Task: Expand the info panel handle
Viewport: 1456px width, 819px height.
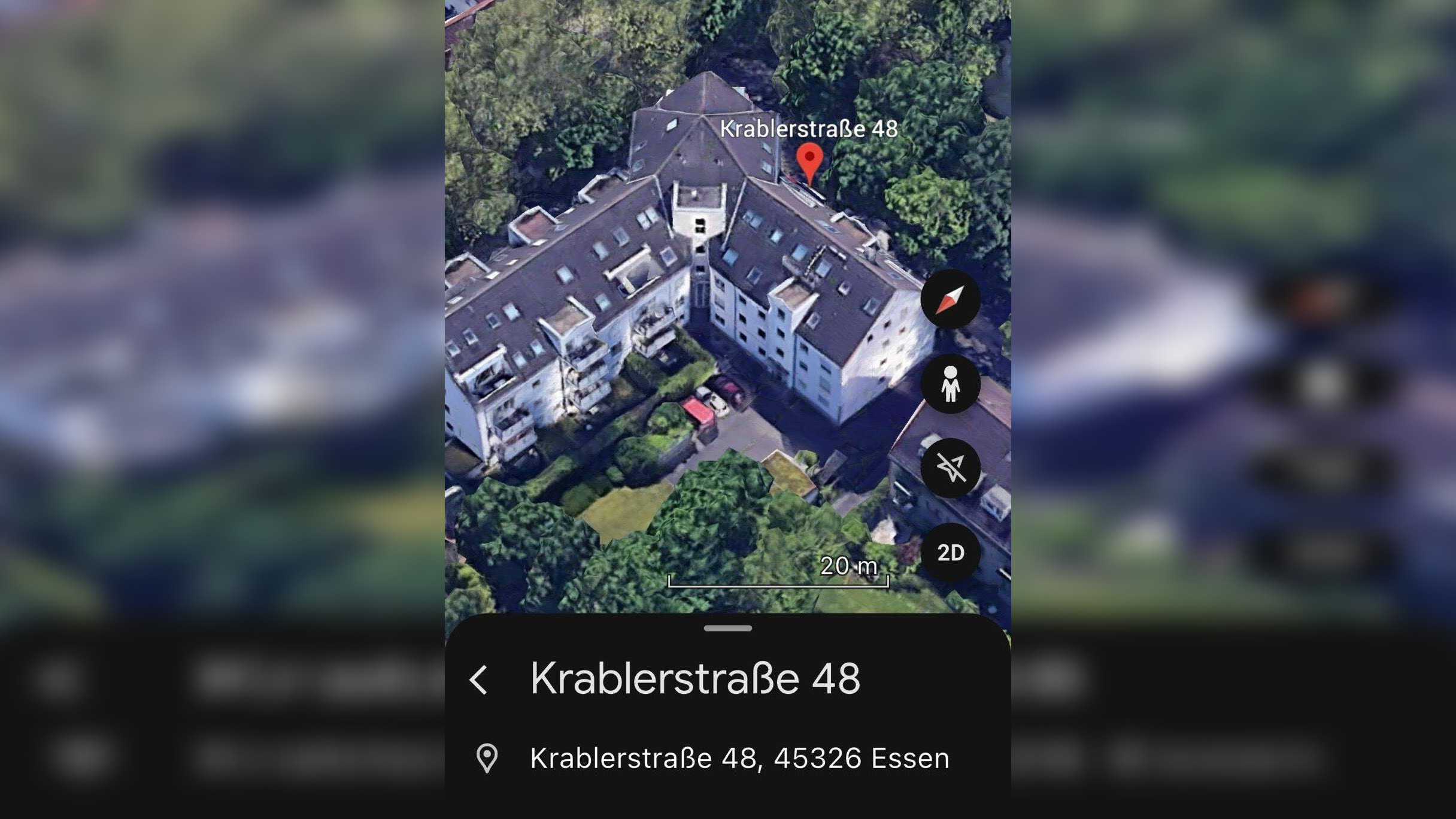Action: [727, 629]
